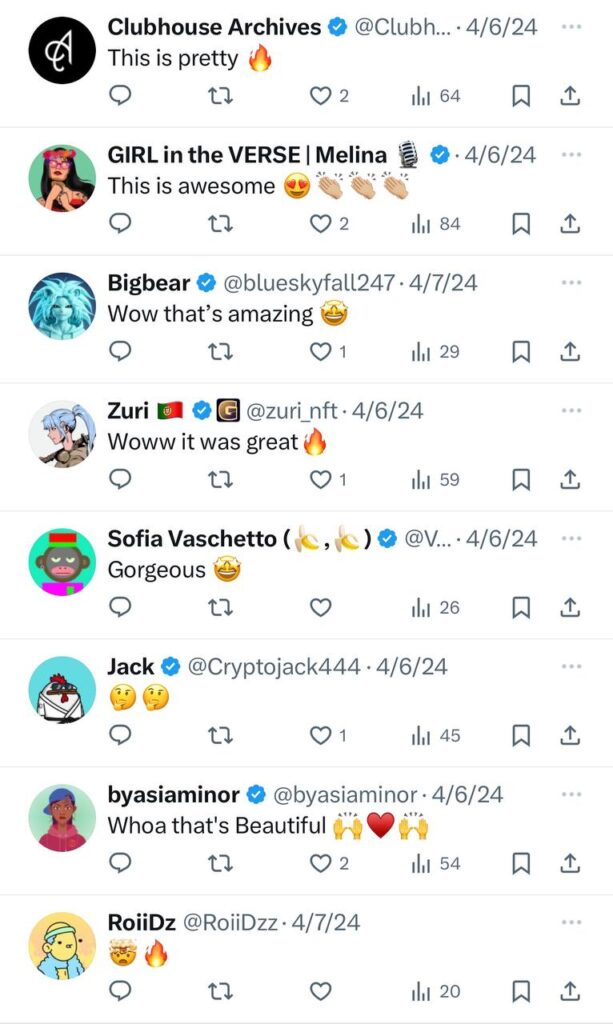Share RoiiDz's reply
Screen dimensions: 613x1024
(570, 991)
